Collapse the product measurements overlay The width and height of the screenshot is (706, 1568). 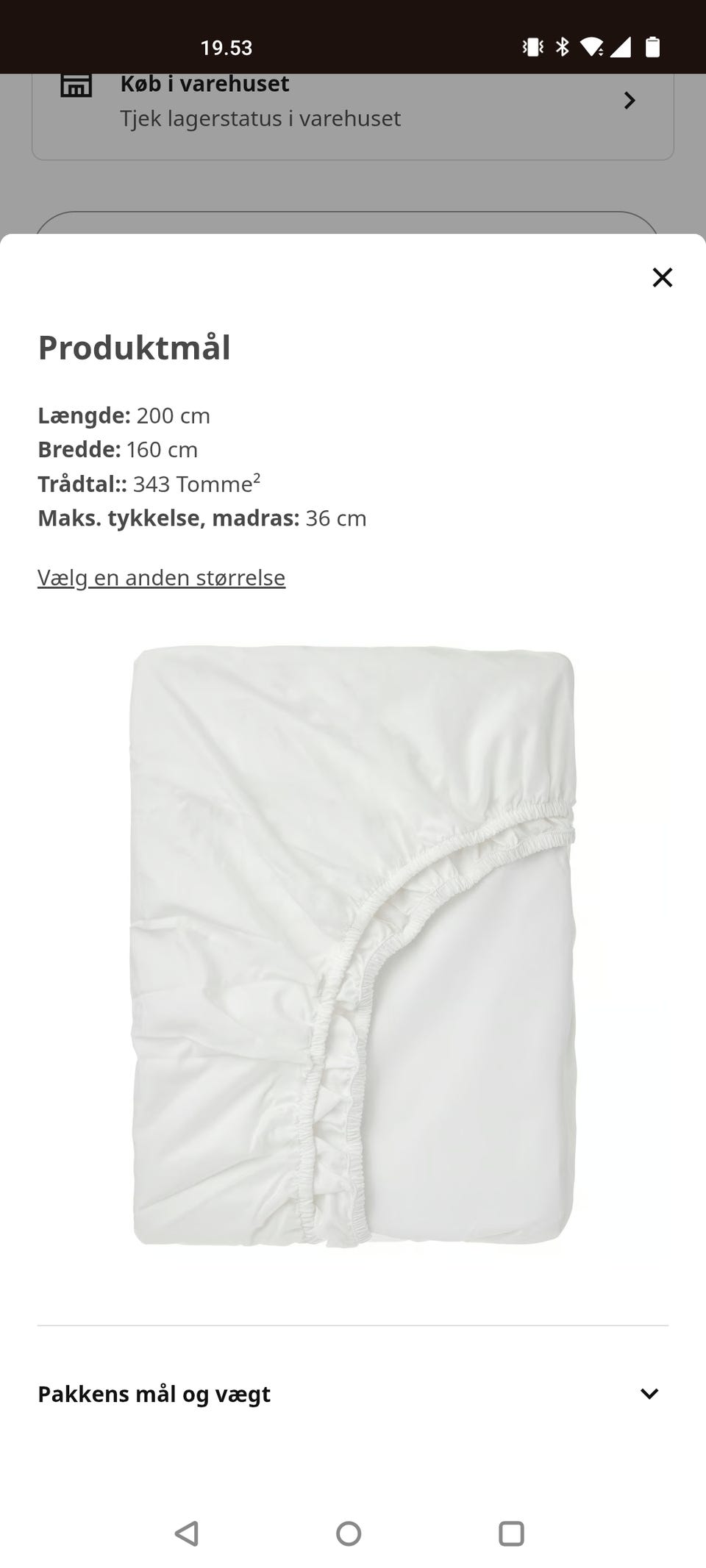pyautogui.click(x=663, y=278)
